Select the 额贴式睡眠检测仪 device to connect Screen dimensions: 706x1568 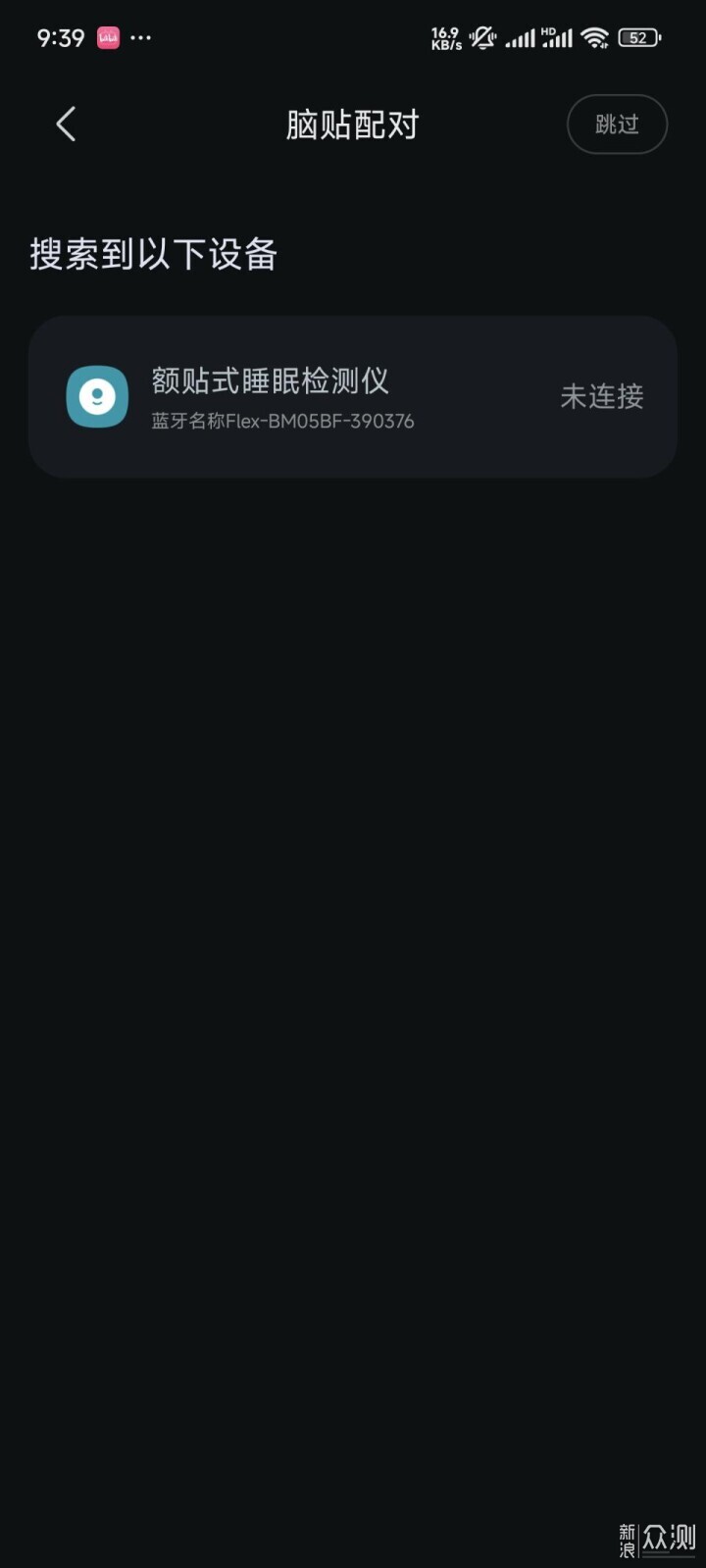pyautogui.click(x=351, y=396)
